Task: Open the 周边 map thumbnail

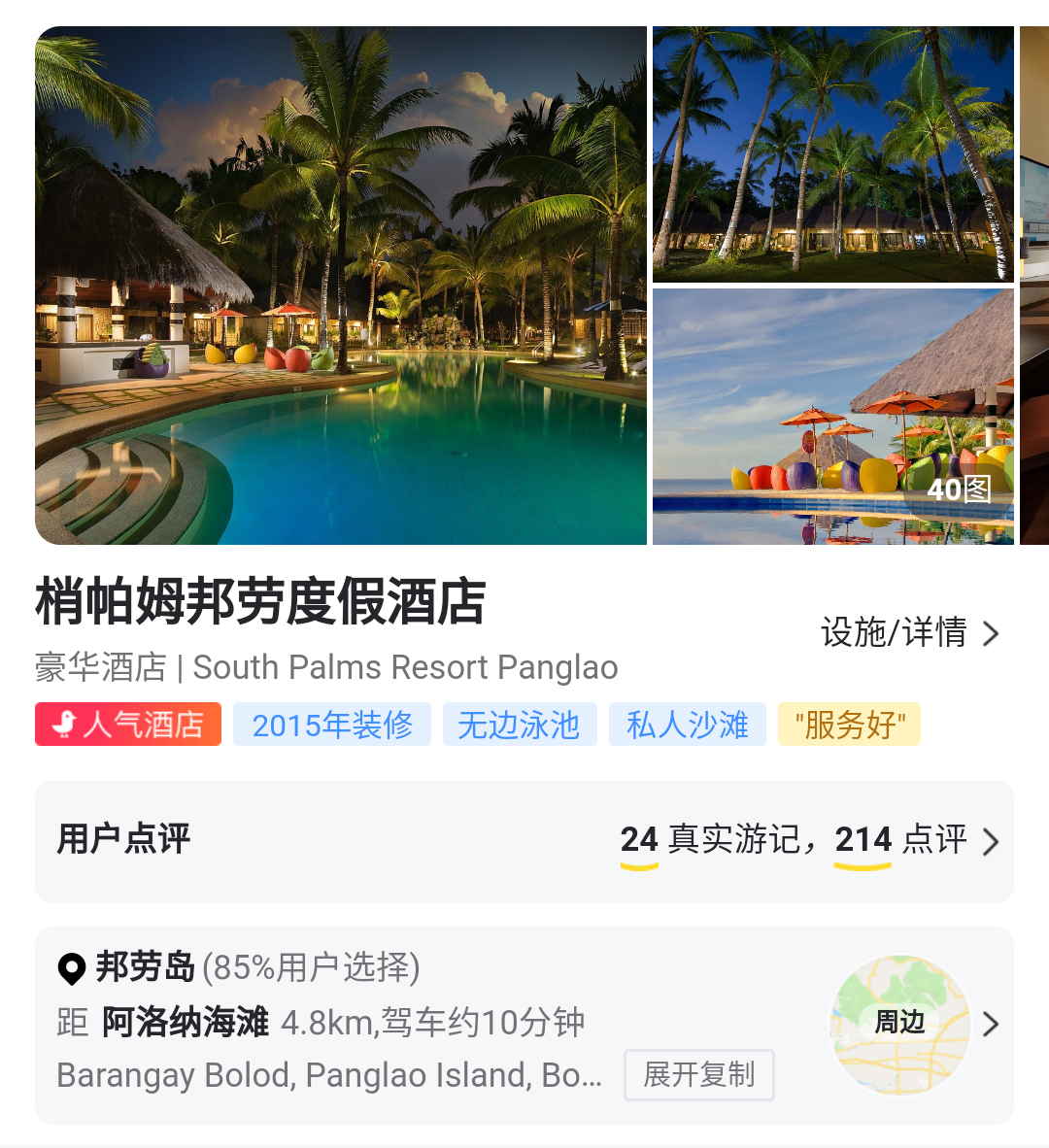Action: click(x=899, y=1024)
